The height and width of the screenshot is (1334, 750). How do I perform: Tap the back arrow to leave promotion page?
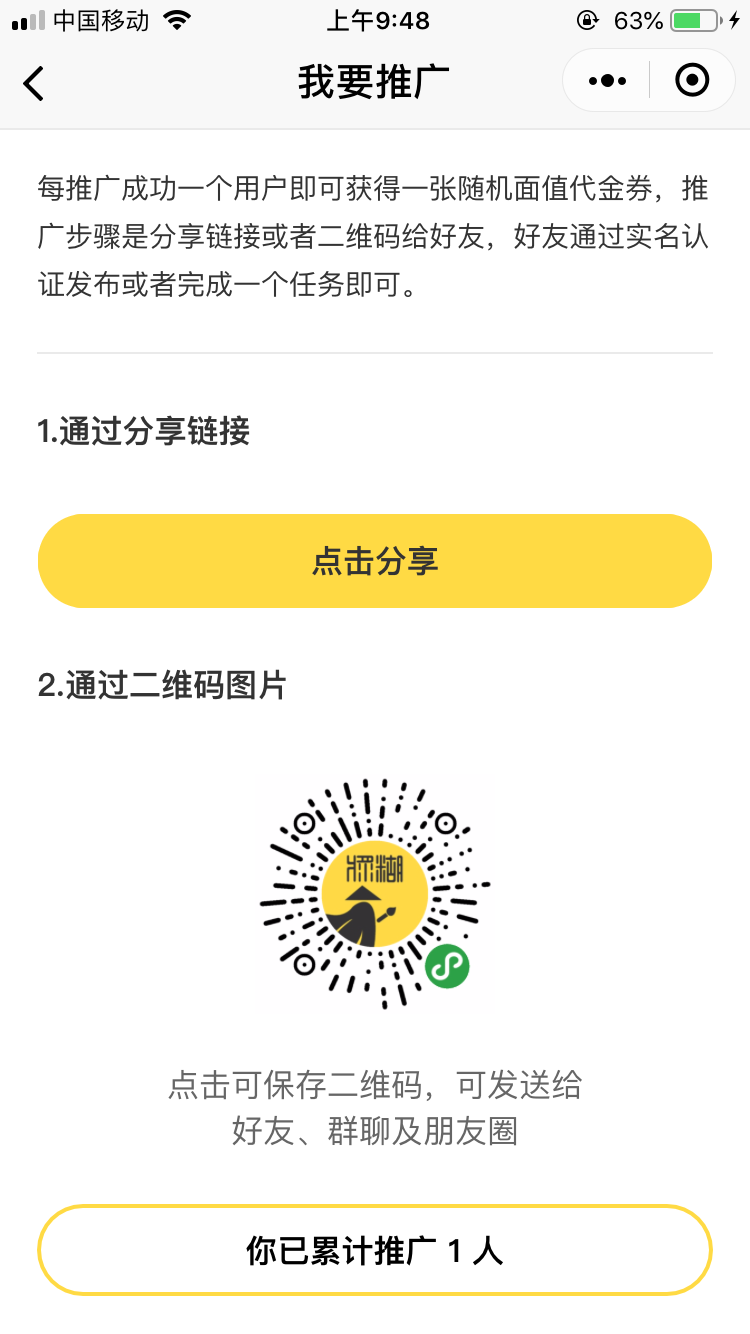point(33,83)
